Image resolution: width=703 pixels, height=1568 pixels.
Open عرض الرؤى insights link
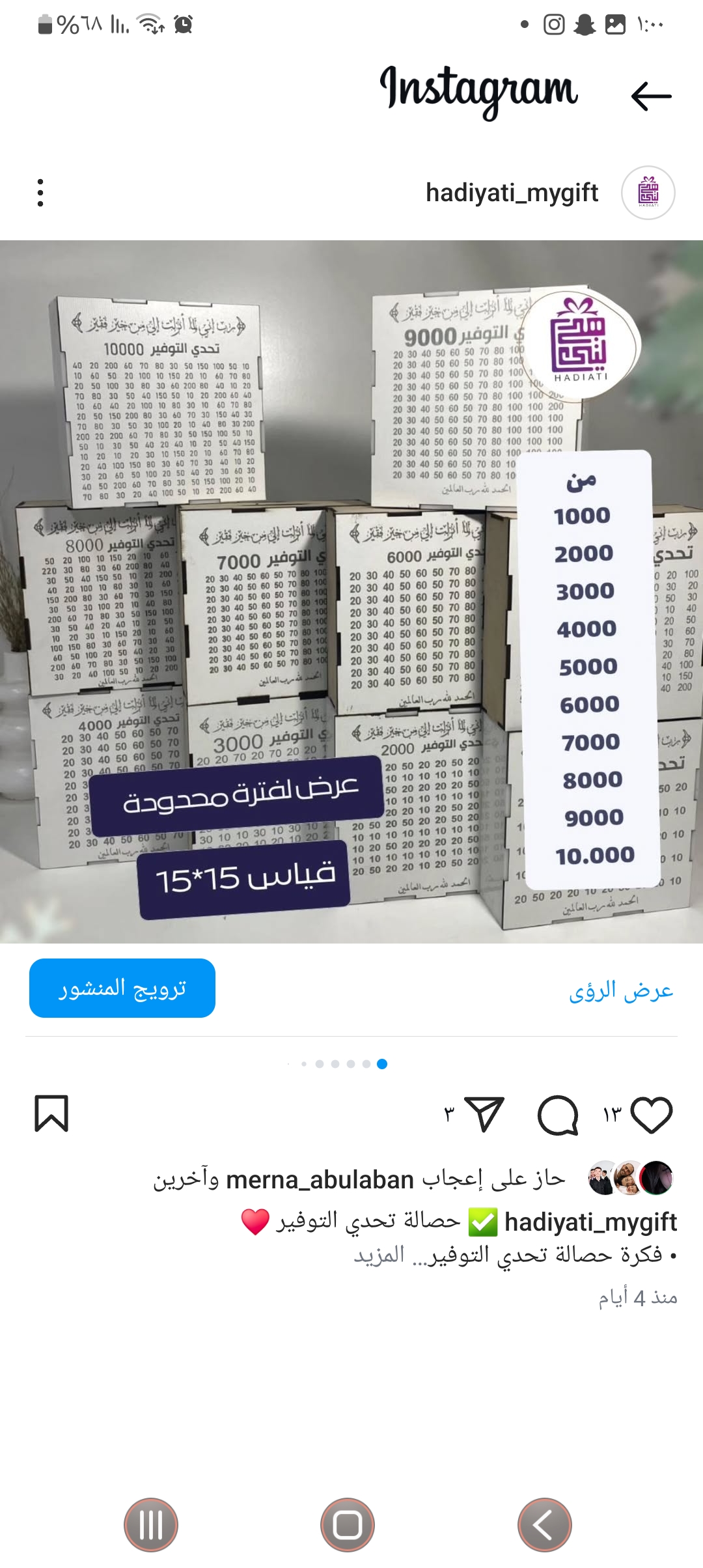click(x=620, y=990)
